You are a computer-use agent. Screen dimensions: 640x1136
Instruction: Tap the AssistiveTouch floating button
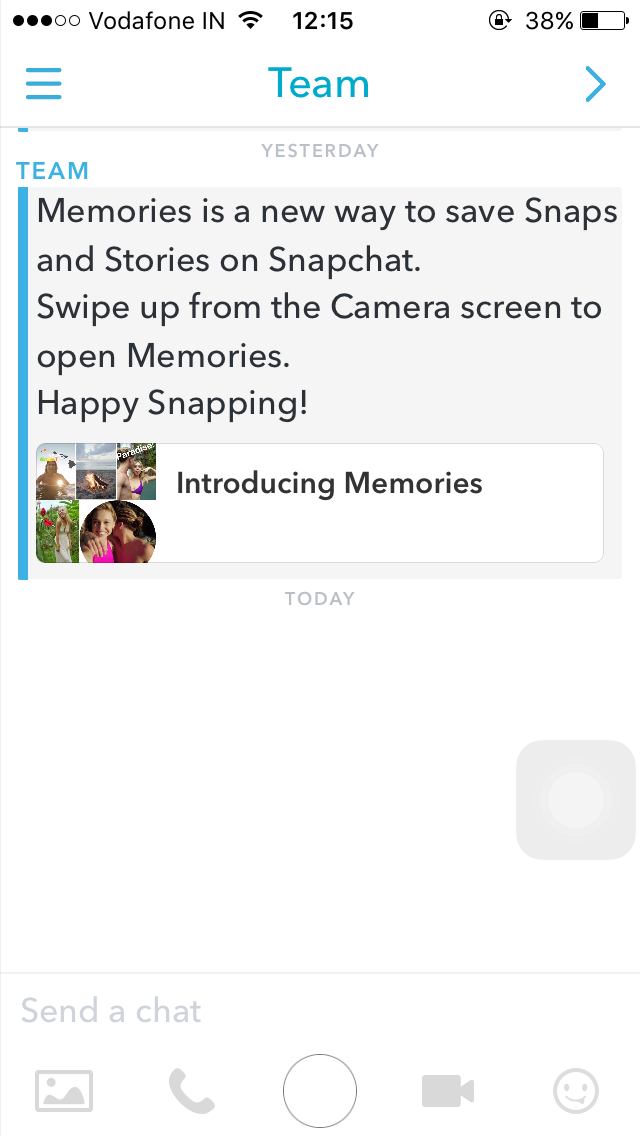pos(576,800)
